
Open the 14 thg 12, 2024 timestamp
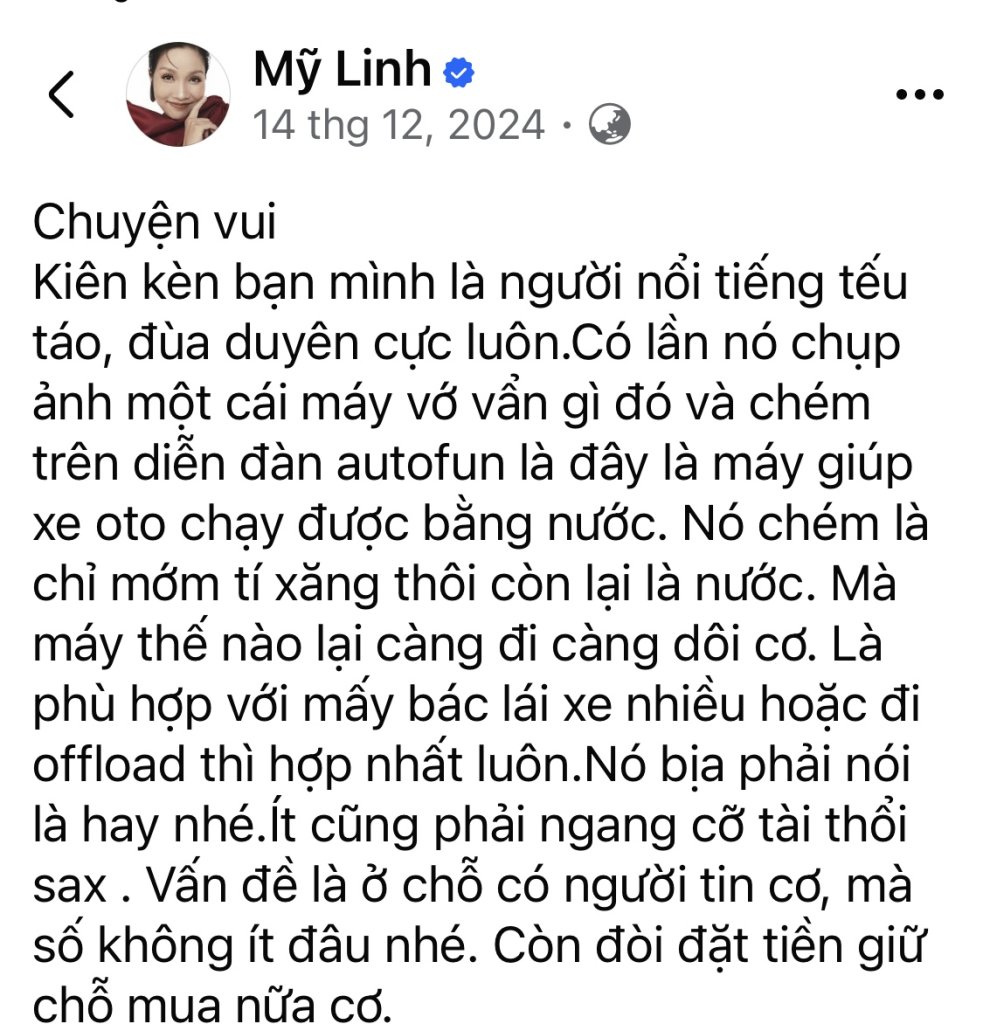point(399,126)
